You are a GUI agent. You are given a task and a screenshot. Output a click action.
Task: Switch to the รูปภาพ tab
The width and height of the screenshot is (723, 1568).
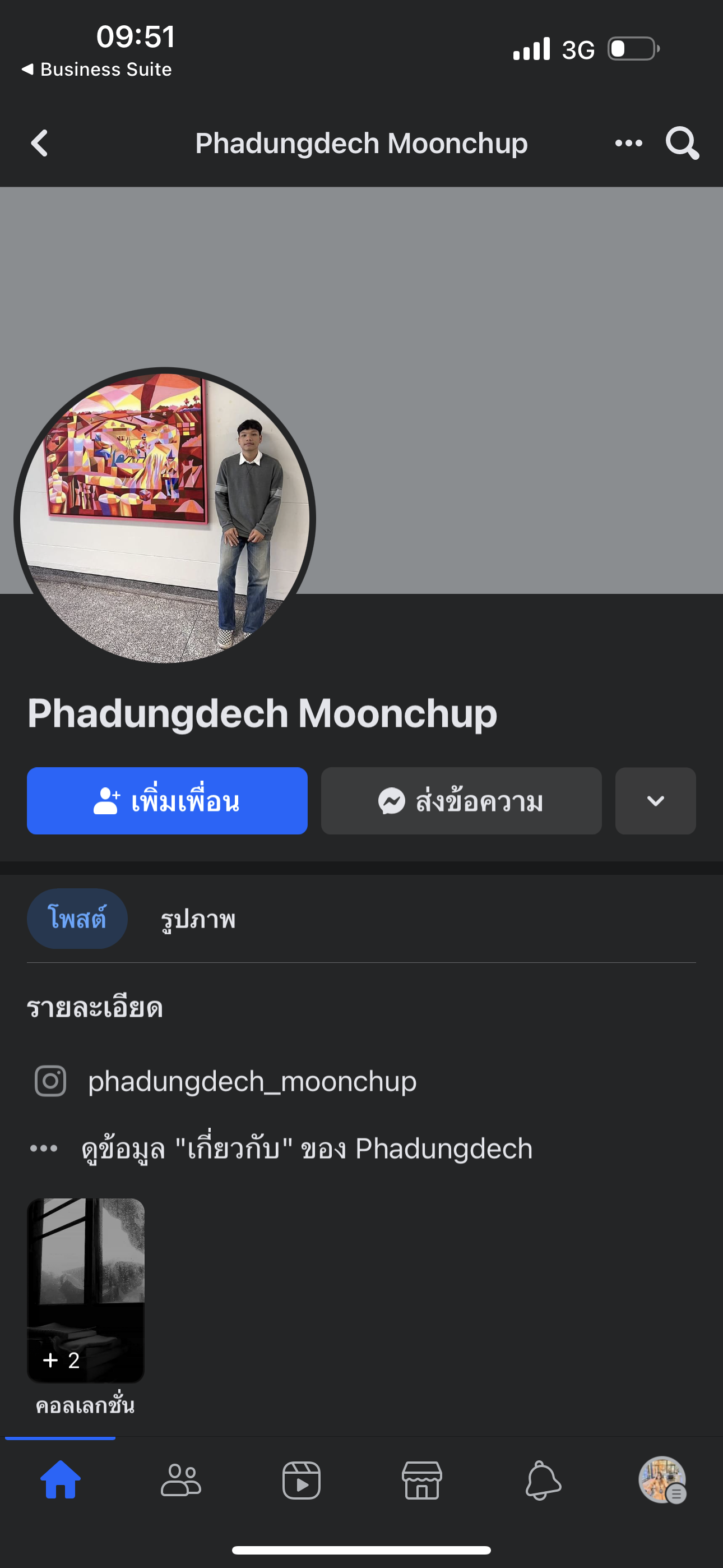click(198, 919)
